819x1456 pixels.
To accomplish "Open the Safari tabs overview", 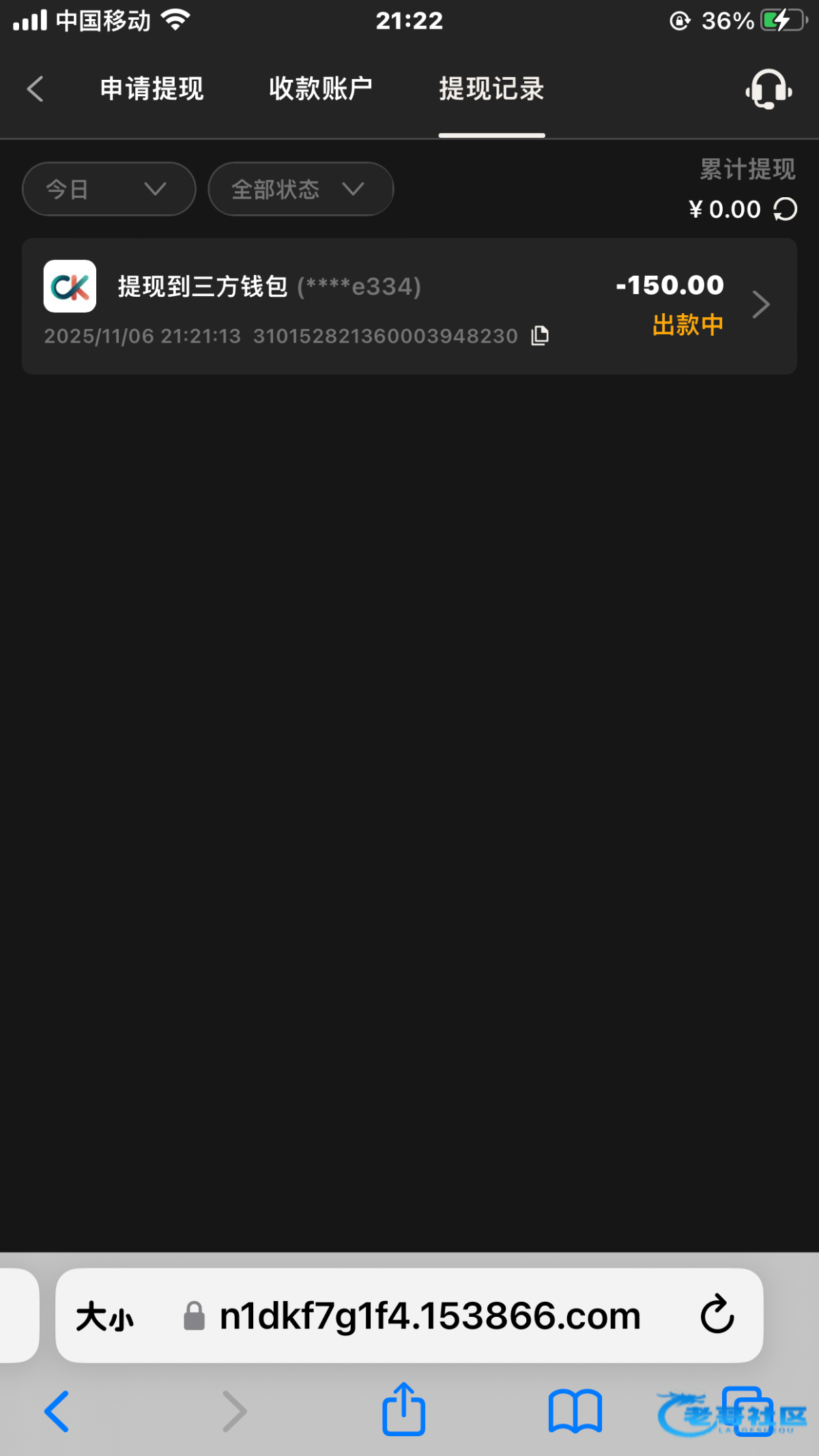I will (747, 1411).
